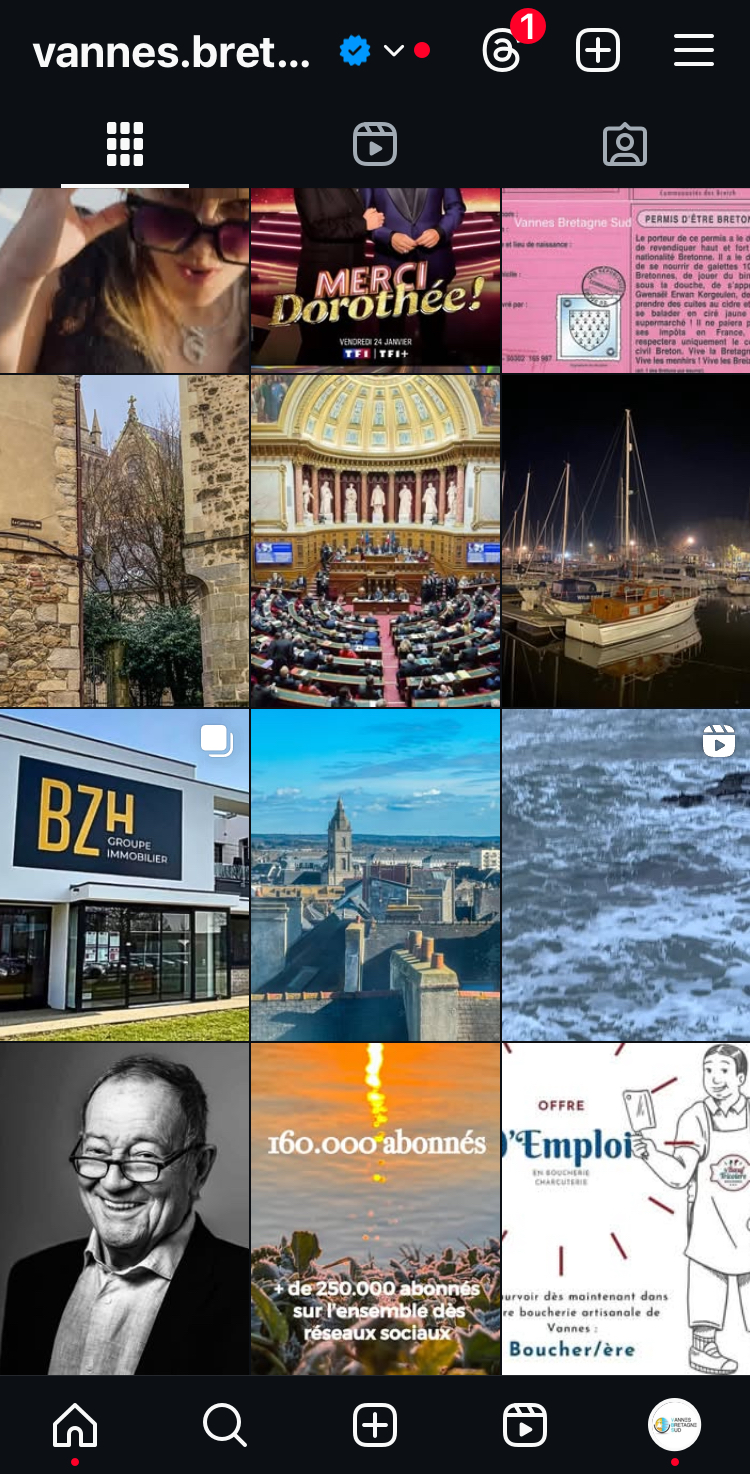The image size is (750, 1474).
Task: Tap the create new post plus icon in header
Action: coord(598,50)
